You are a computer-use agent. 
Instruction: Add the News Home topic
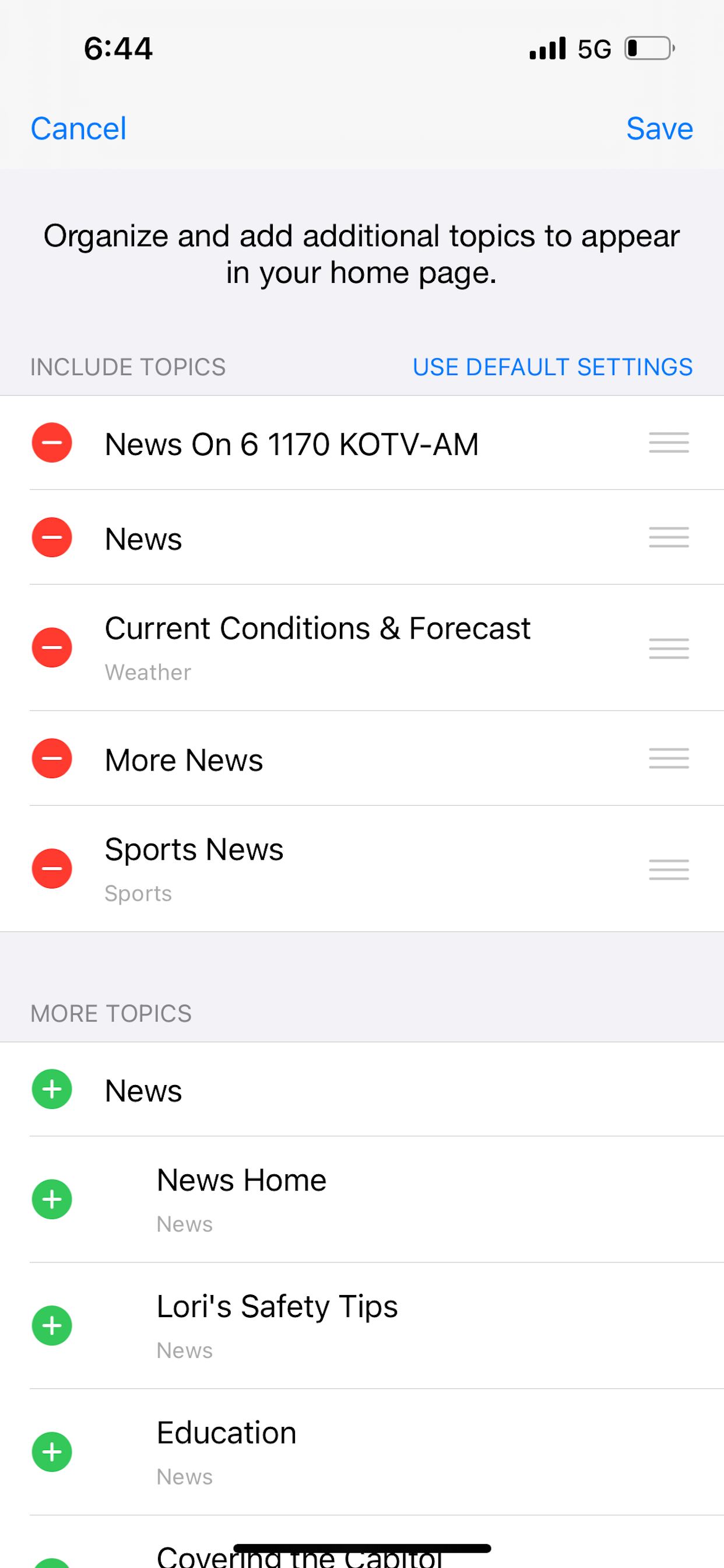(x=52, y=1199)
